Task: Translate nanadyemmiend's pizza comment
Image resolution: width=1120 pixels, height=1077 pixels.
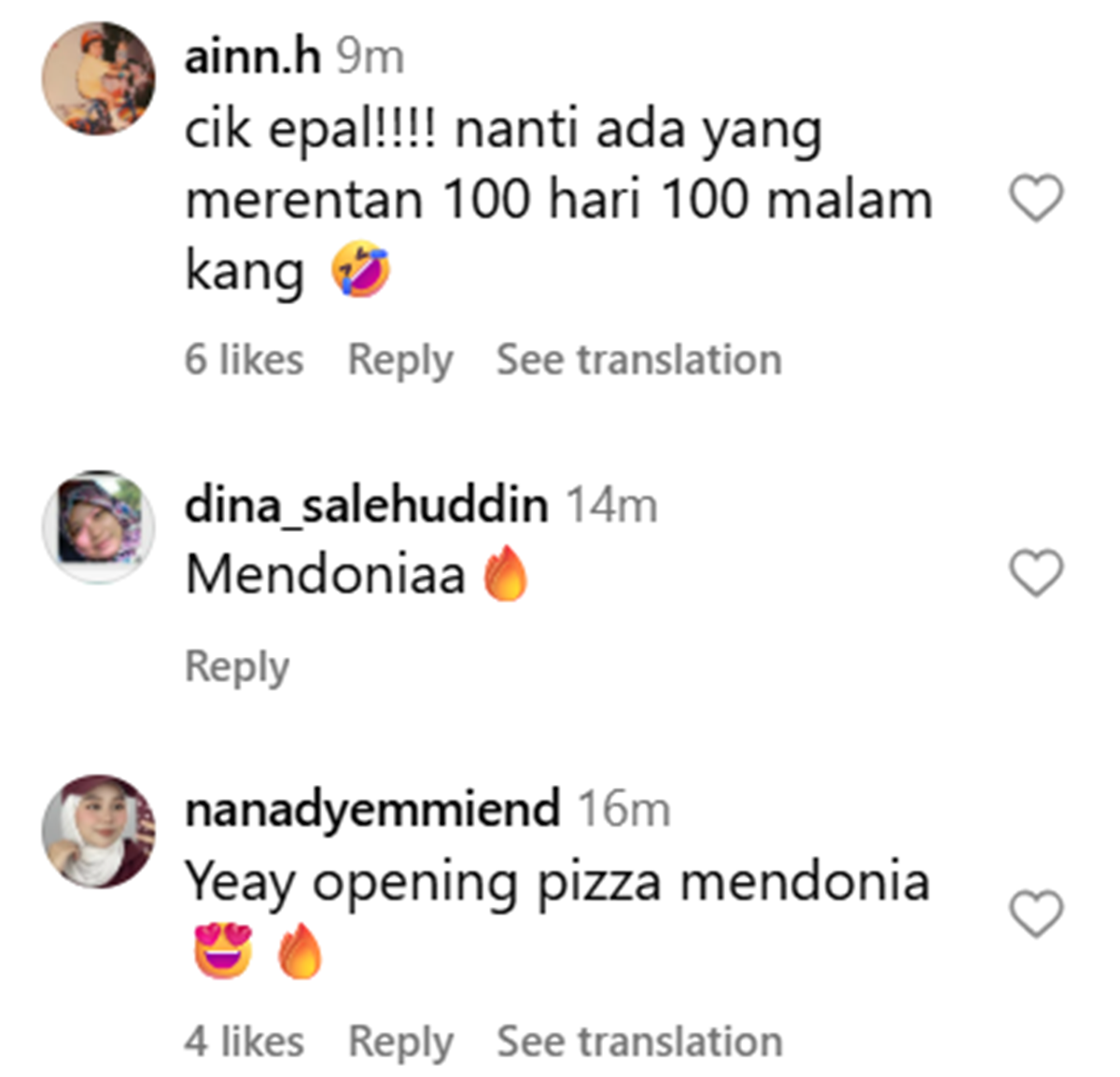Action: 638,1042
